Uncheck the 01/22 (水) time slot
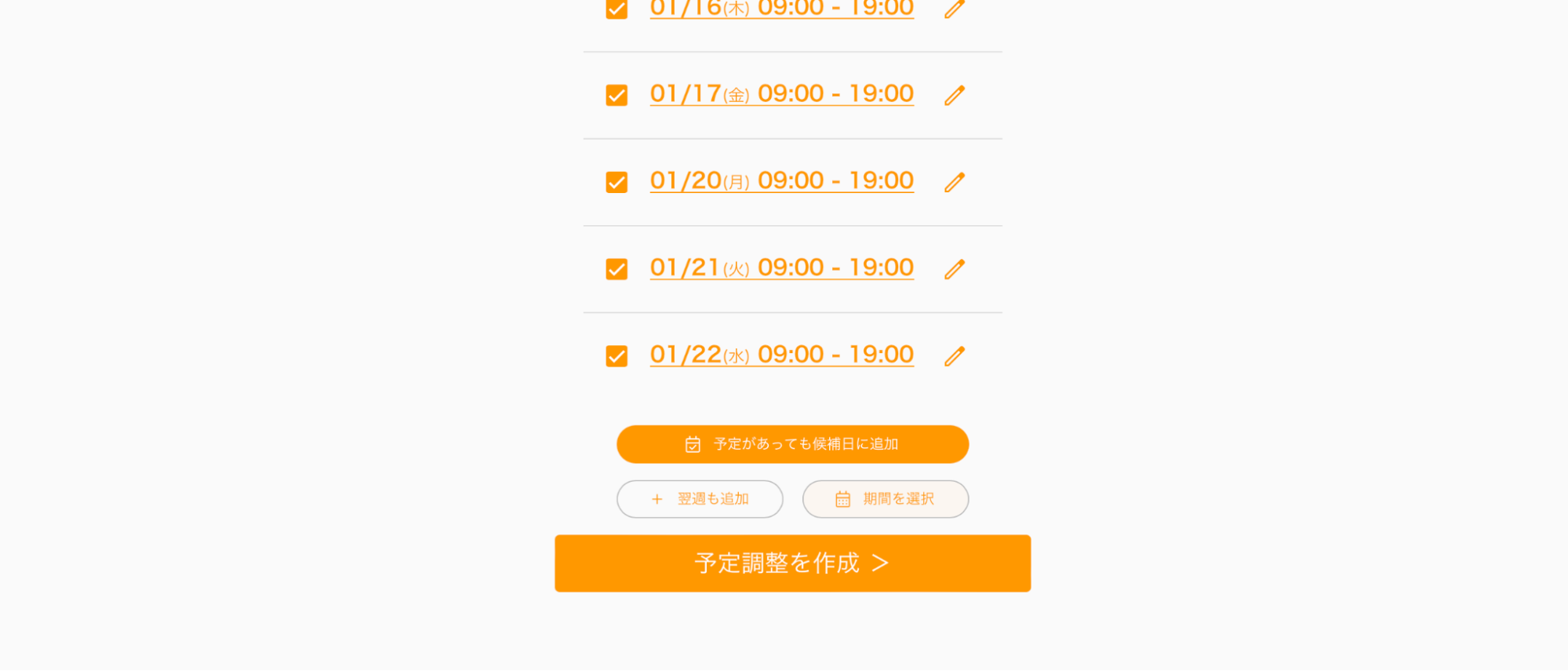1568x671 pixels. coord(617,357)
